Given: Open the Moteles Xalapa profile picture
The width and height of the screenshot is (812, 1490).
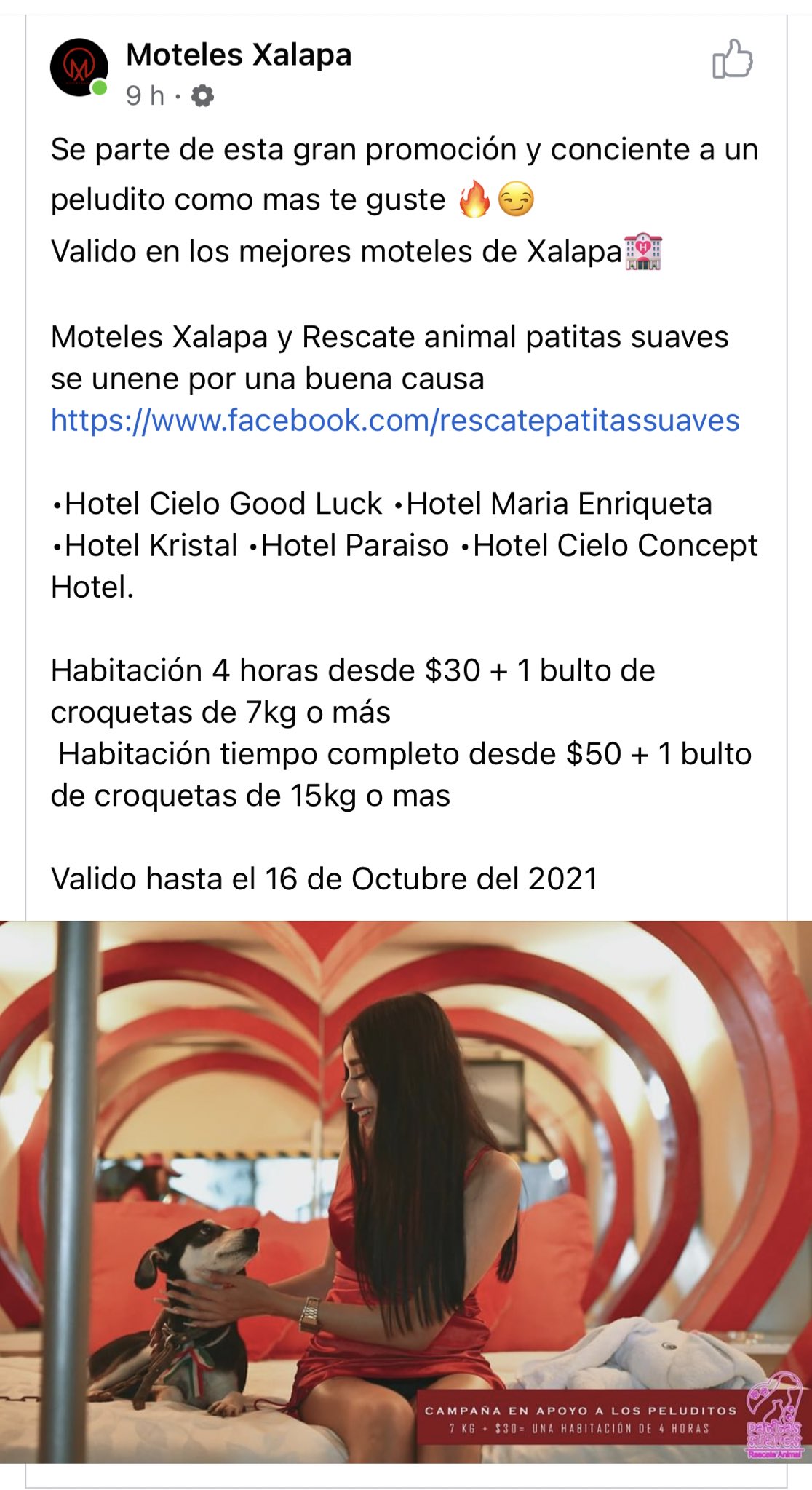Looking at the screenshot, I should (79, 68).
